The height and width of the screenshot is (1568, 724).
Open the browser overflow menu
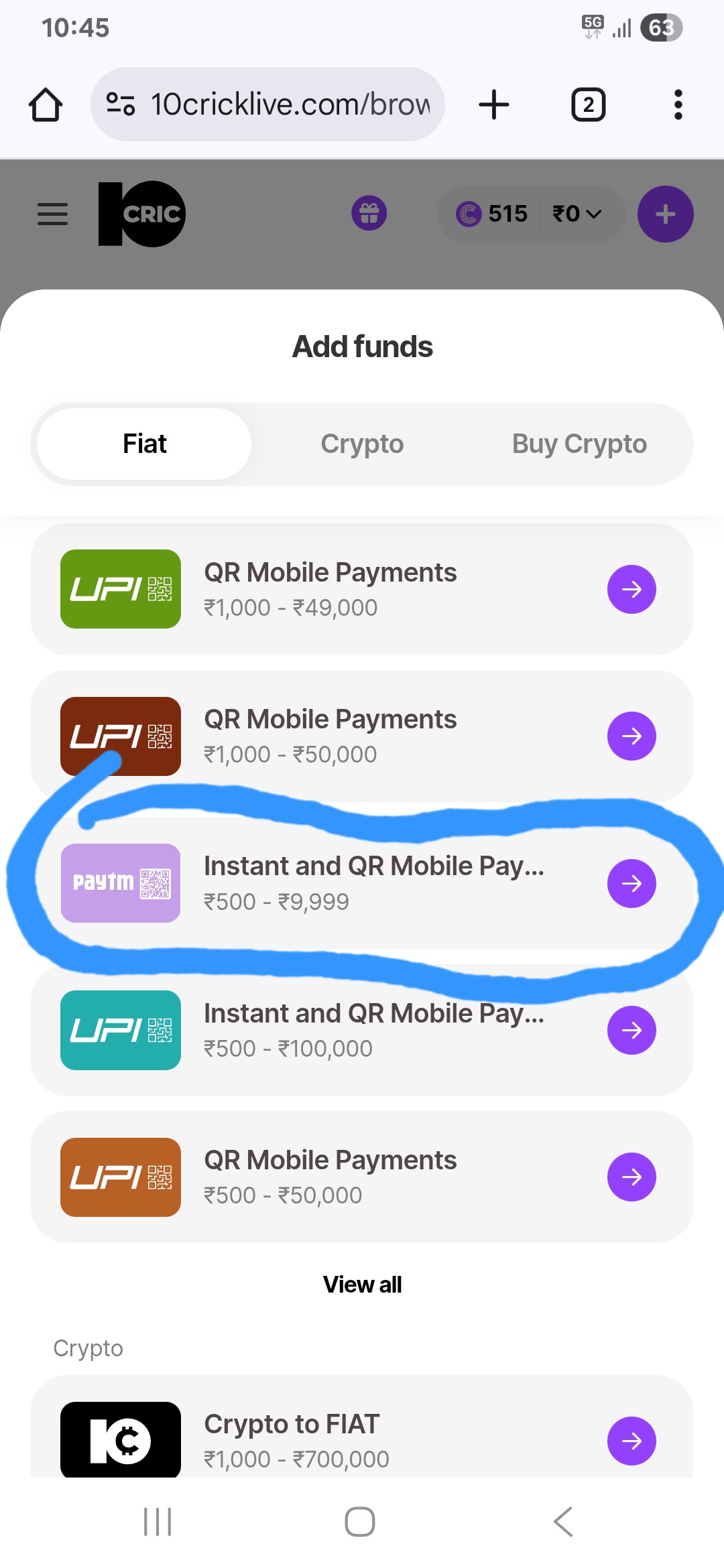(x=678, y=105)
